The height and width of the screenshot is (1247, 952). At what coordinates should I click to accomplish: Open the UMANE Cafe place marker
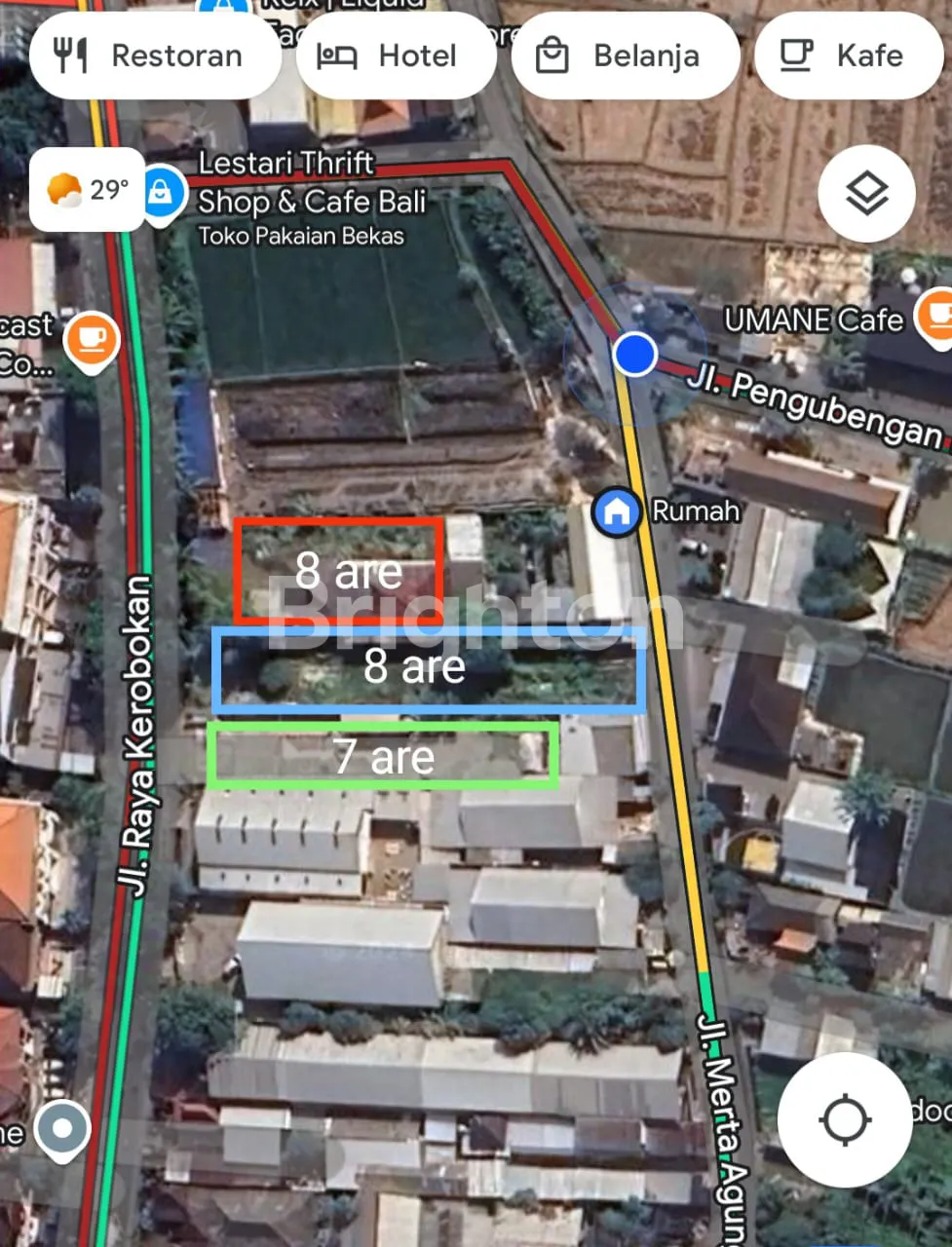click(933, 316)
